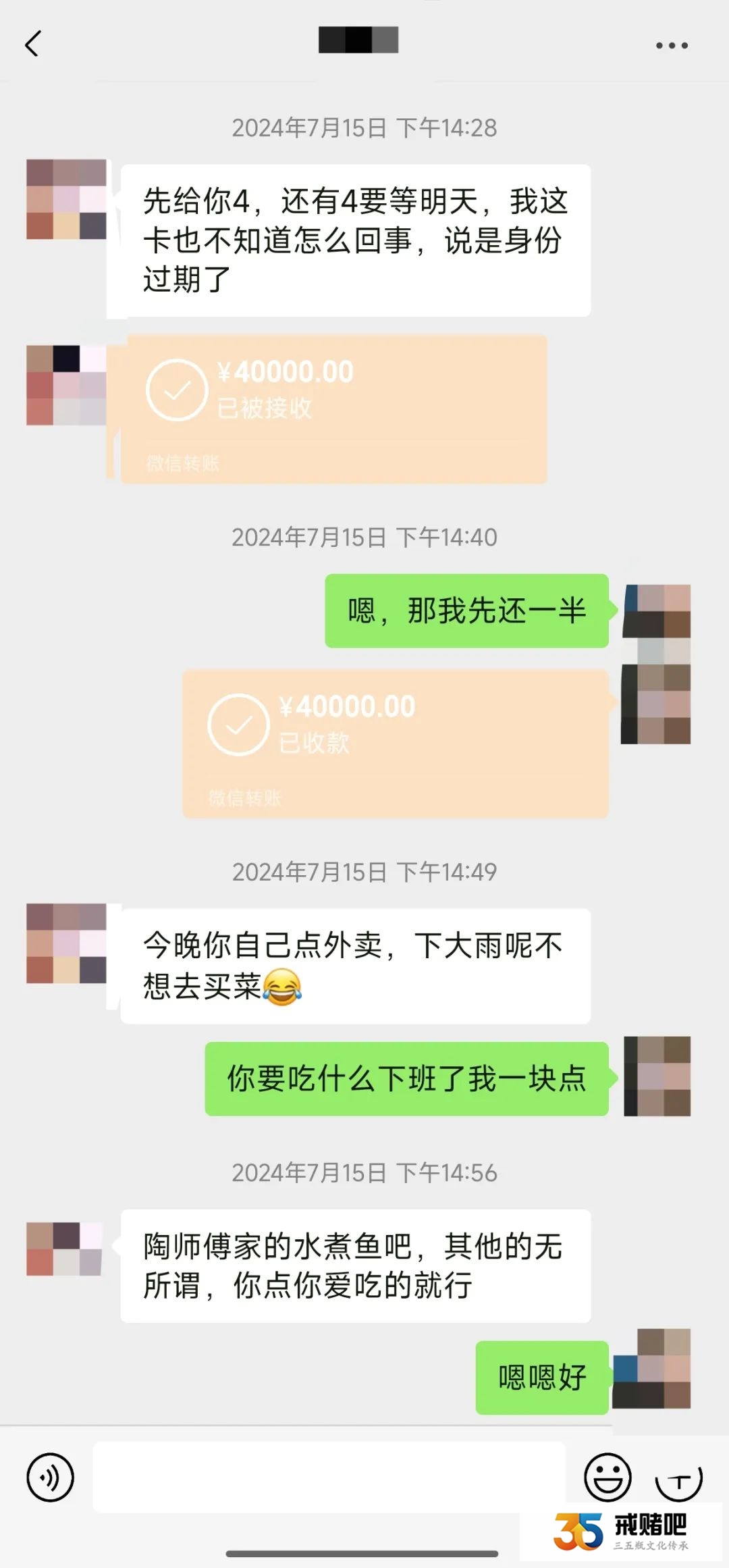This screenshot has width=729, height=1568.
Task: Open the emoji sticker panel
Action: [x=607, y=1477]
